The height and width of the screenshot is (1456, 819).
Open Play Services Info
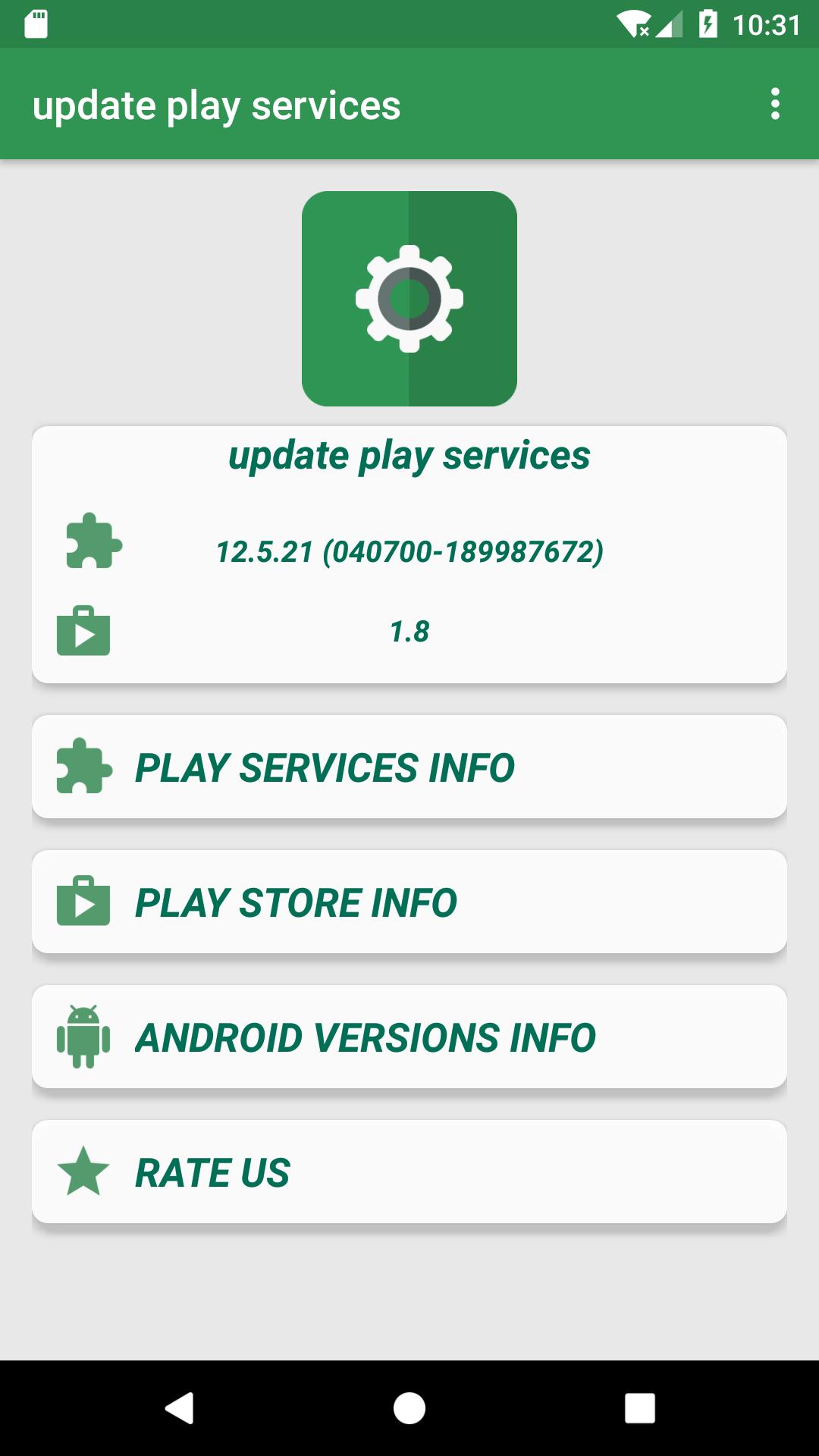409,767
